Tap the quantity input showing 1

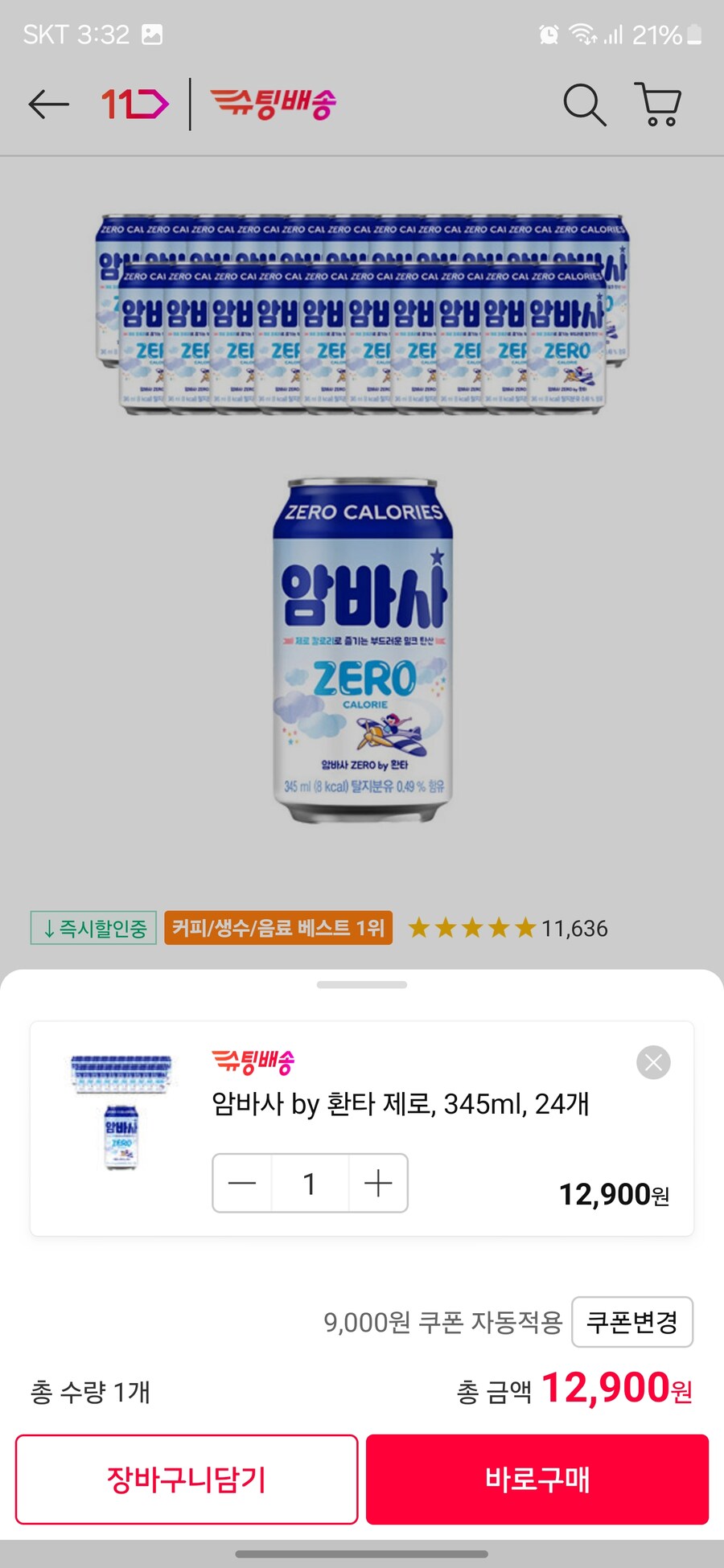(310, 1183)
